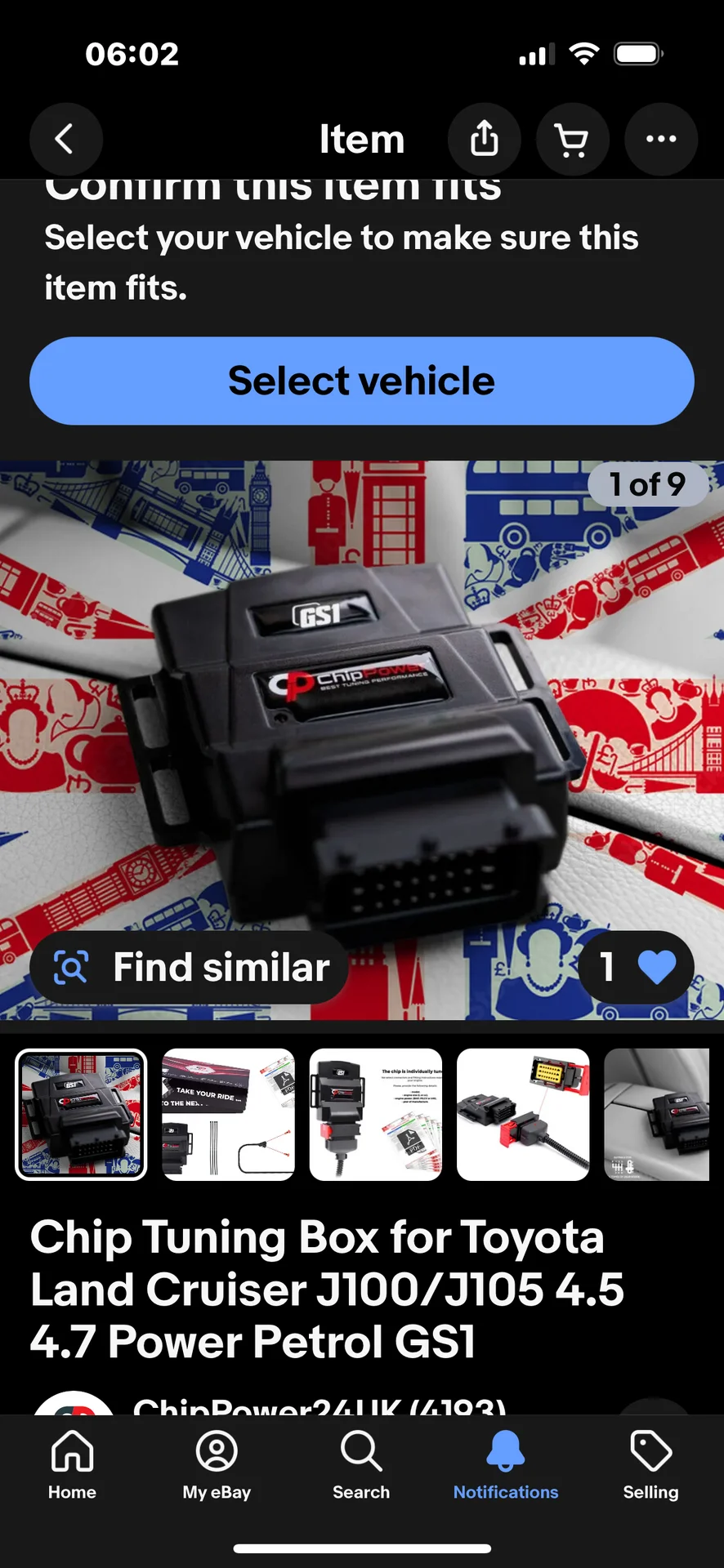View the fourth thumbnail showing yellow connector
The width and height of the screenshot is (724, 1568).
tap(522, 1114)
